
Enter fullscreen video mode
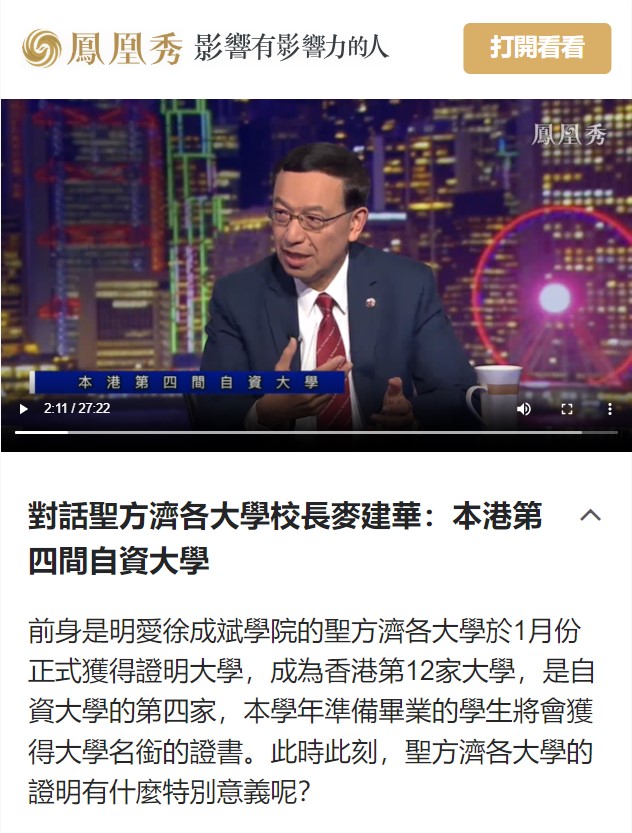point(567,409)
